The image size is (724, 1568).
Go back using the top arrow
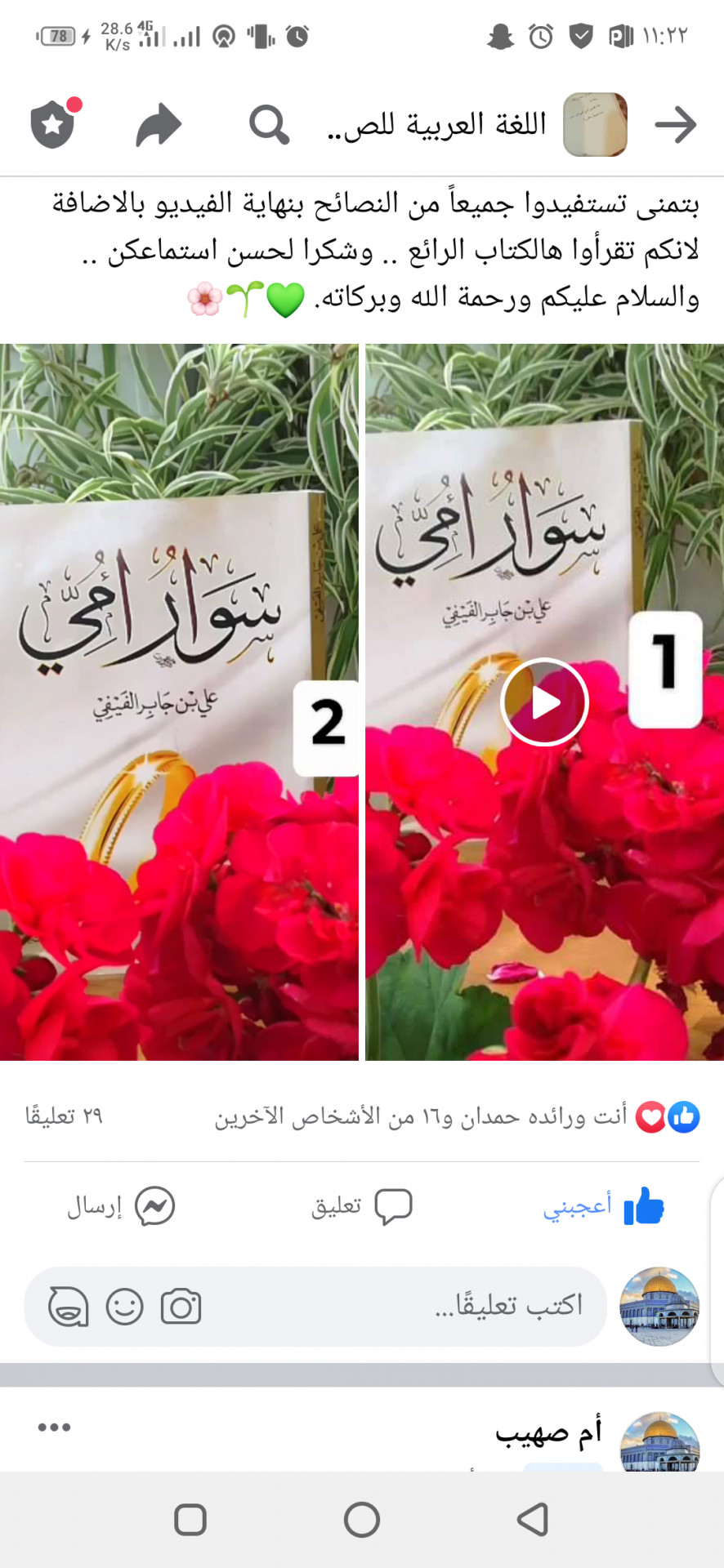[675, 125]
